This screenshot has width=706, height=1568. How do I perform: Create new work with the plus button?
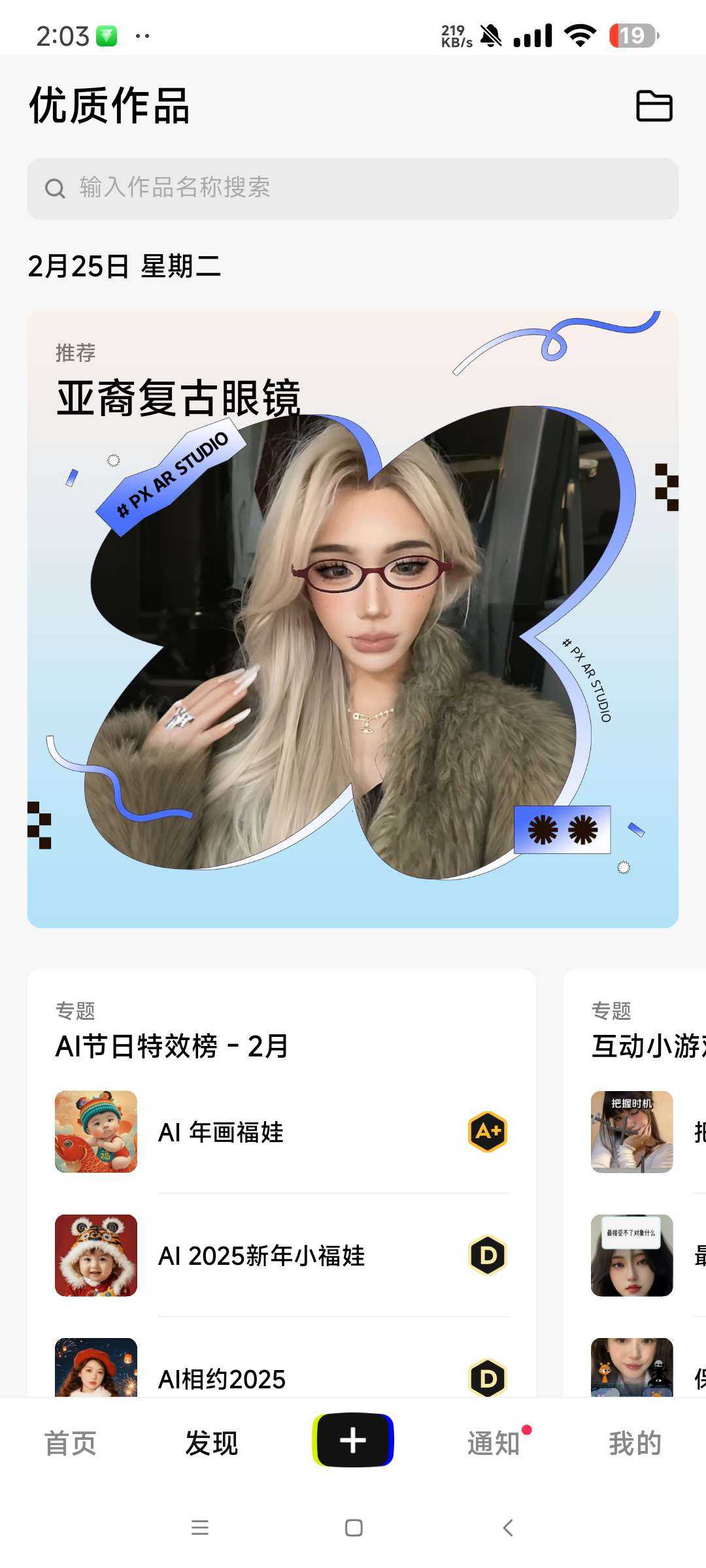[353, 1440]
